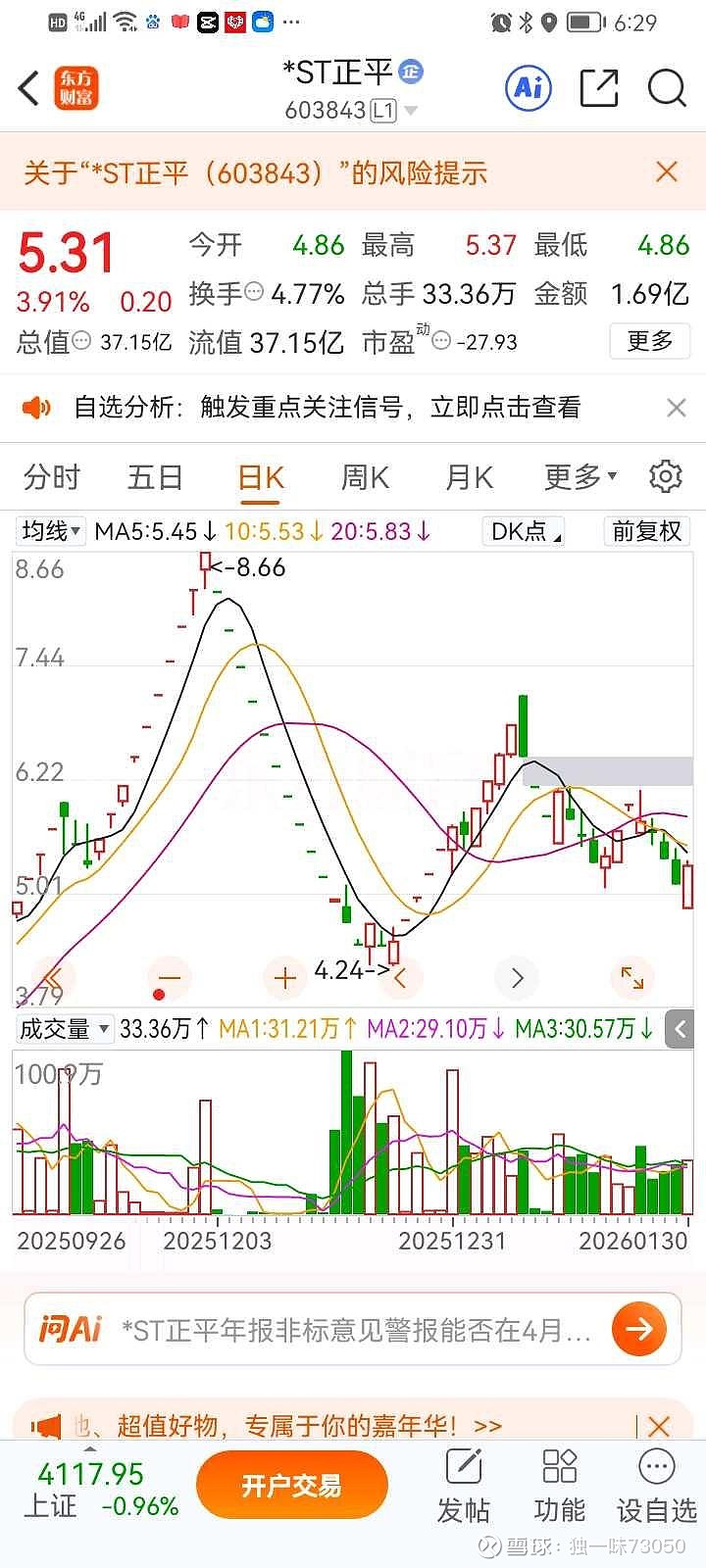Screen dimensions: 706x1568
Task: Select the 月K chart tab
Action: 469,477
